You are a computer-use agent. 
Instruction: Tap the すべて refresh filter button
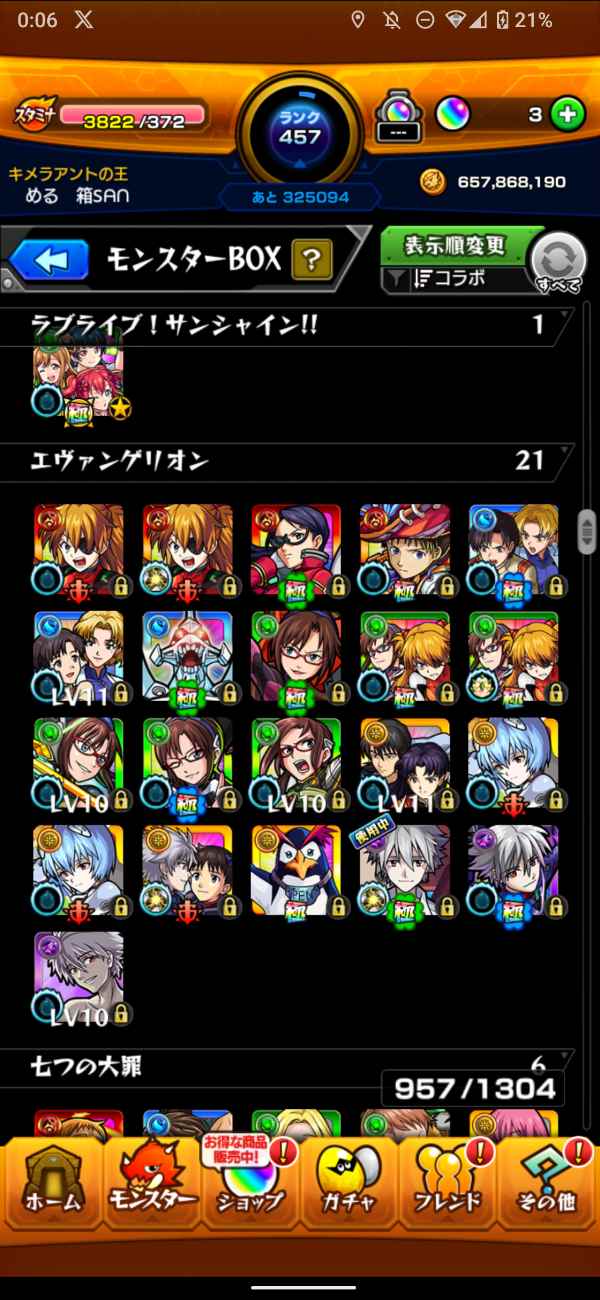click(558, 262)
